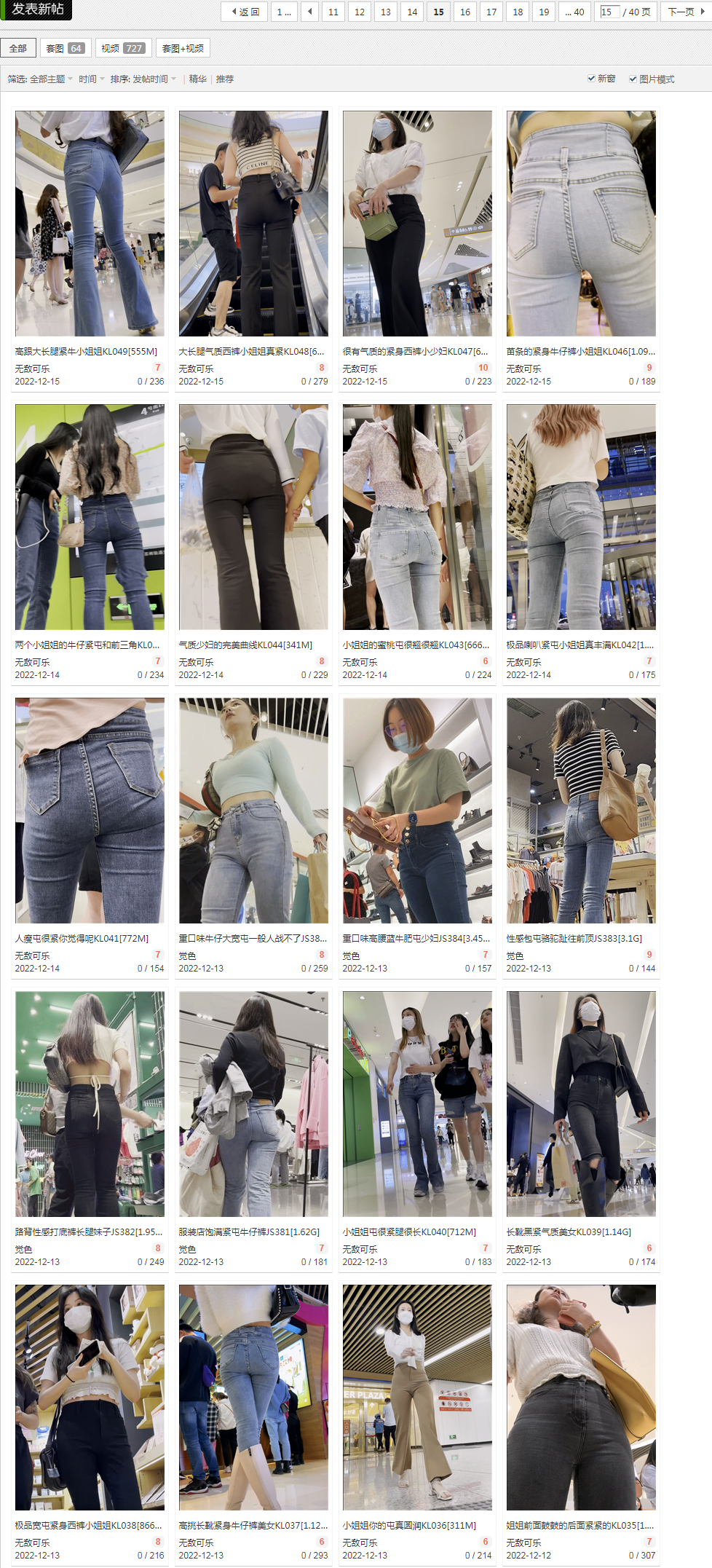Expand the 全部主题 filter dropdown
Viewport: 712px width, 1568px height.
click(51, 79)
